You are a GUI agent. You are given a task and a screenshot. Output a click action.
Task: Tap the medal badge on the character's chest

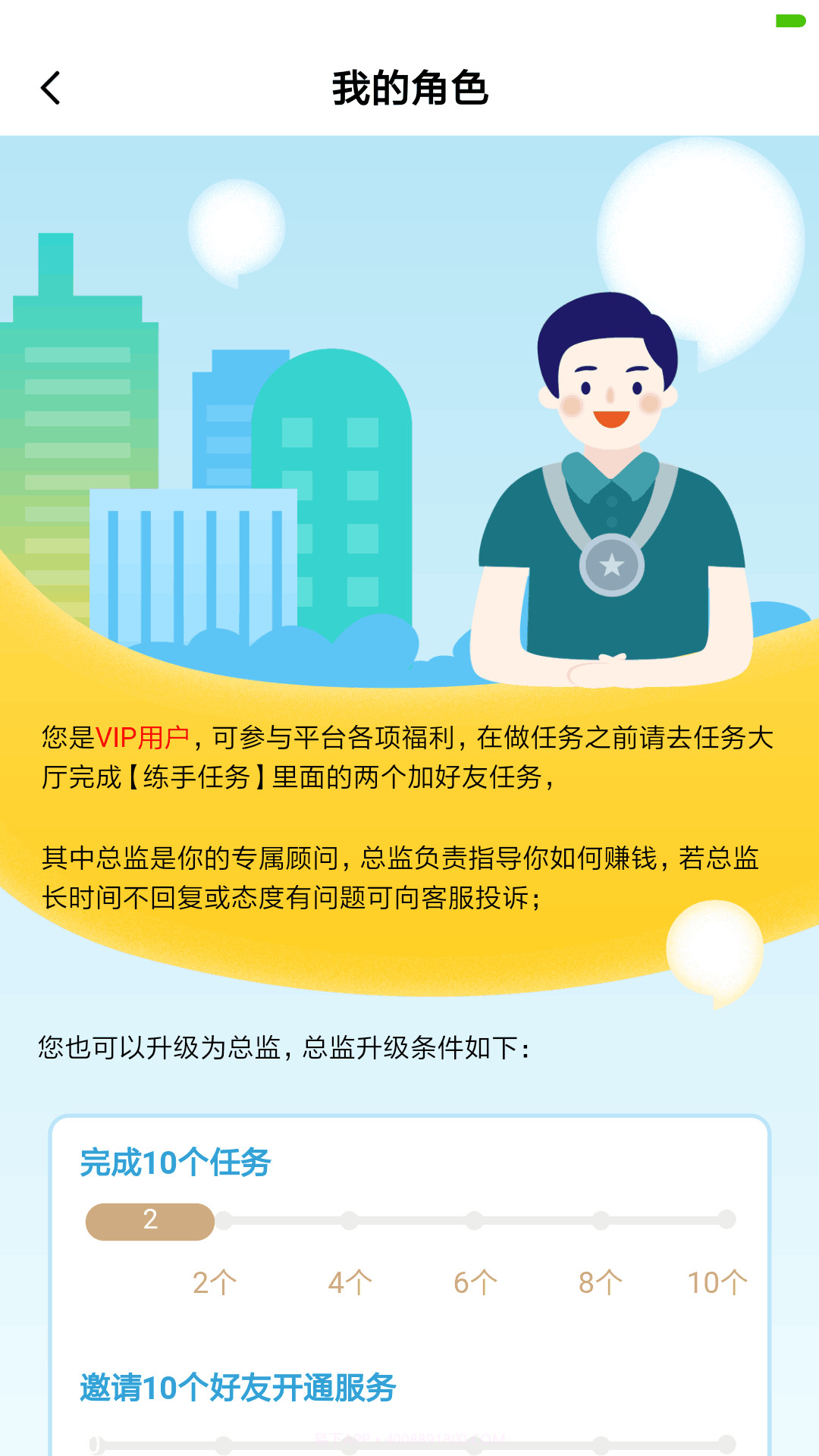tap(611, 565)
